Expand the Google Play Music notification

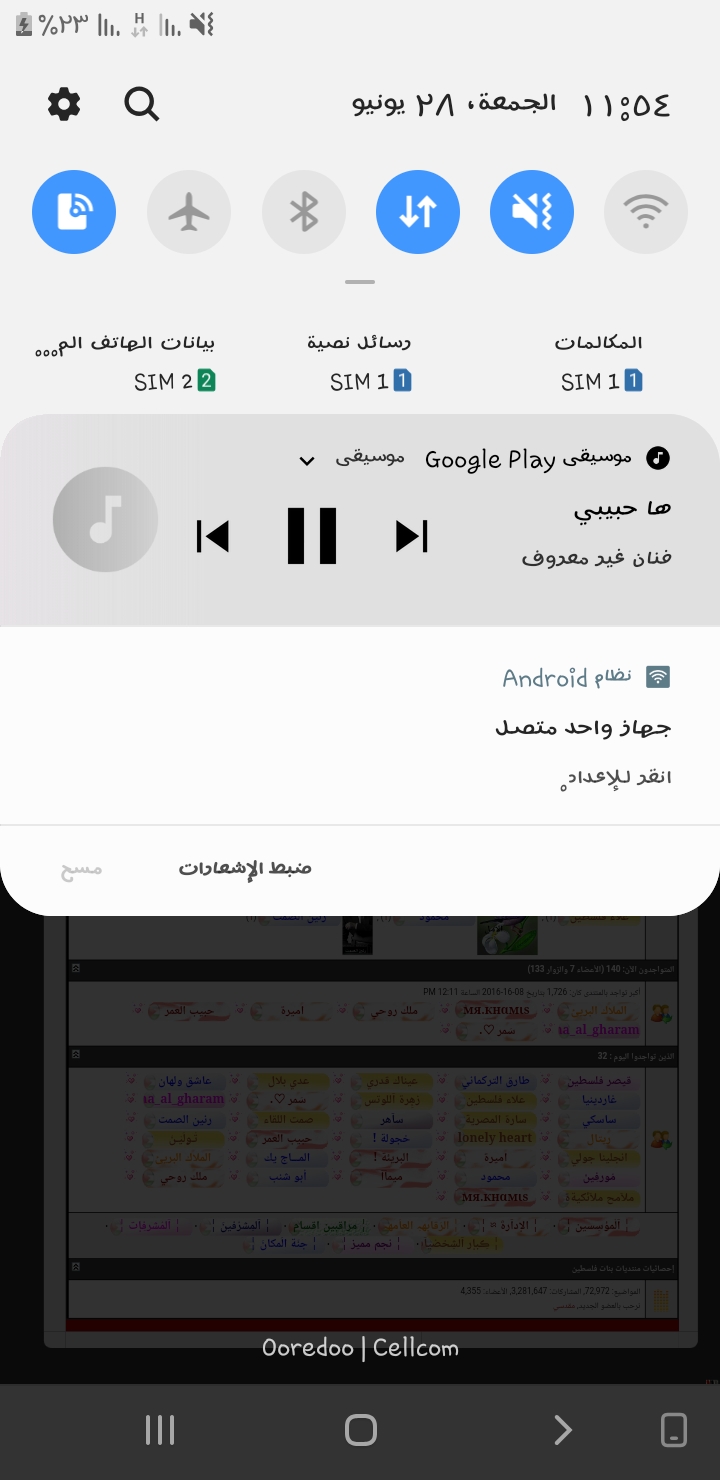point(308,460)
